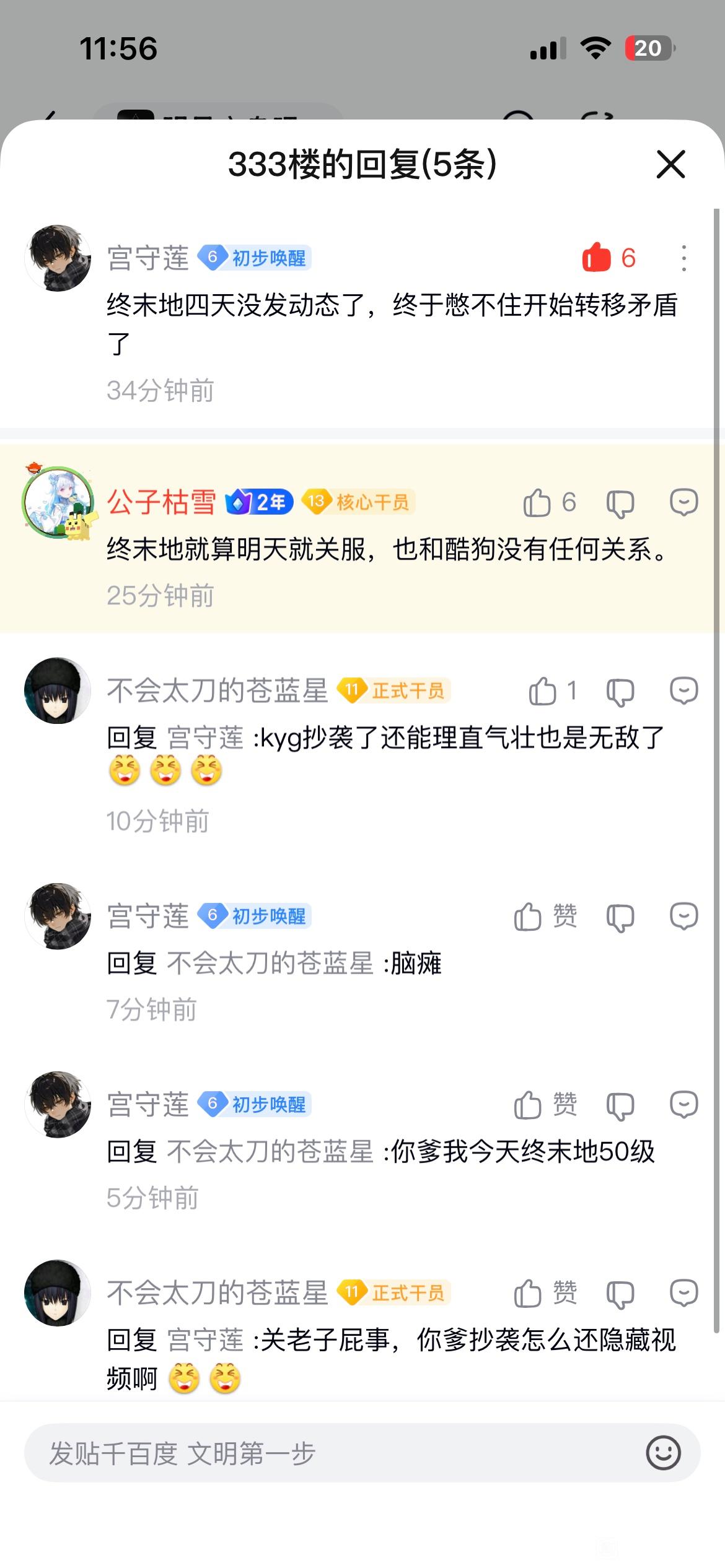The width and height of the screenshot is (725, 1568).
Task: Like the kyg抄袭 reply by 不会太刀的苍蓝星
Action: coord(543,691)
